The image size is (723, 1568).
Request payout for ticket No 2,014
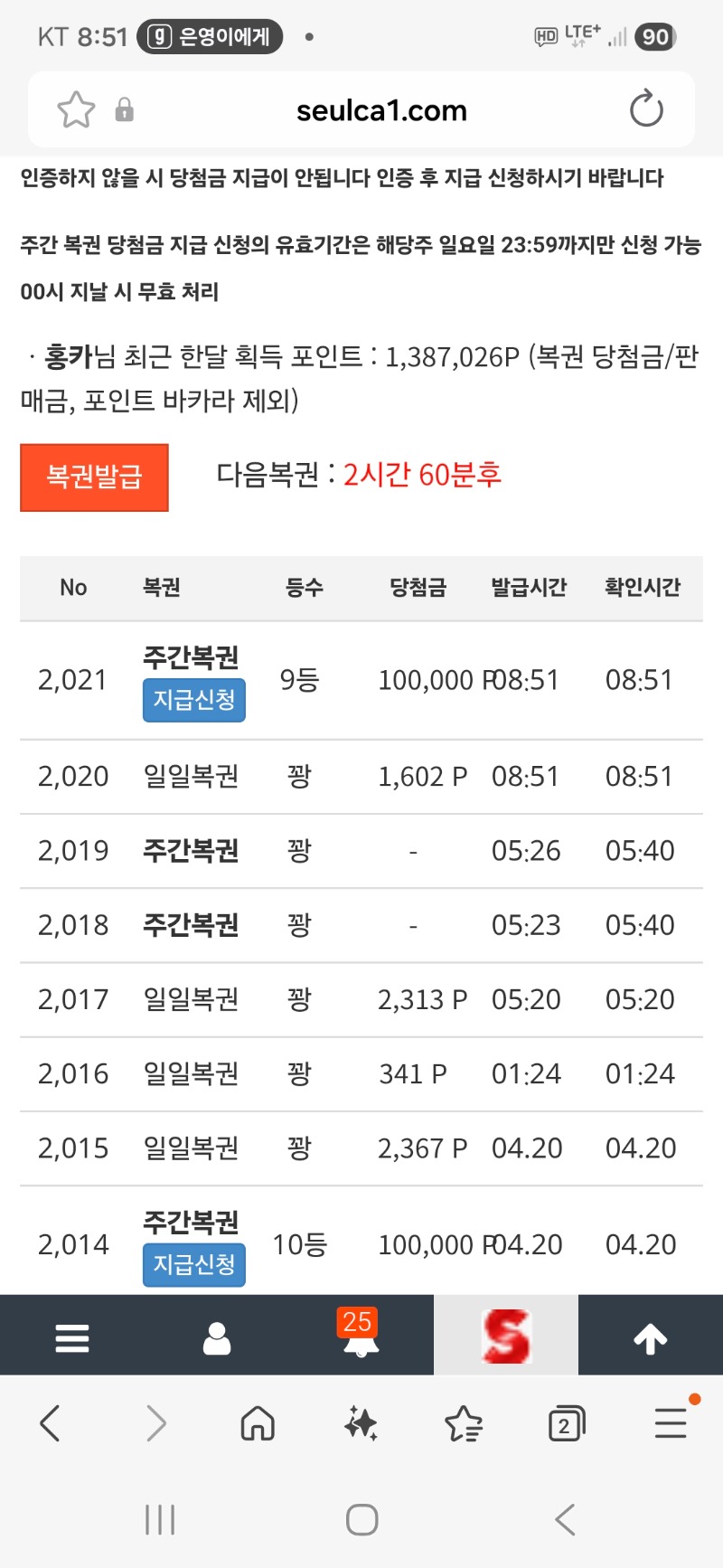click(x=193, y=1263)
